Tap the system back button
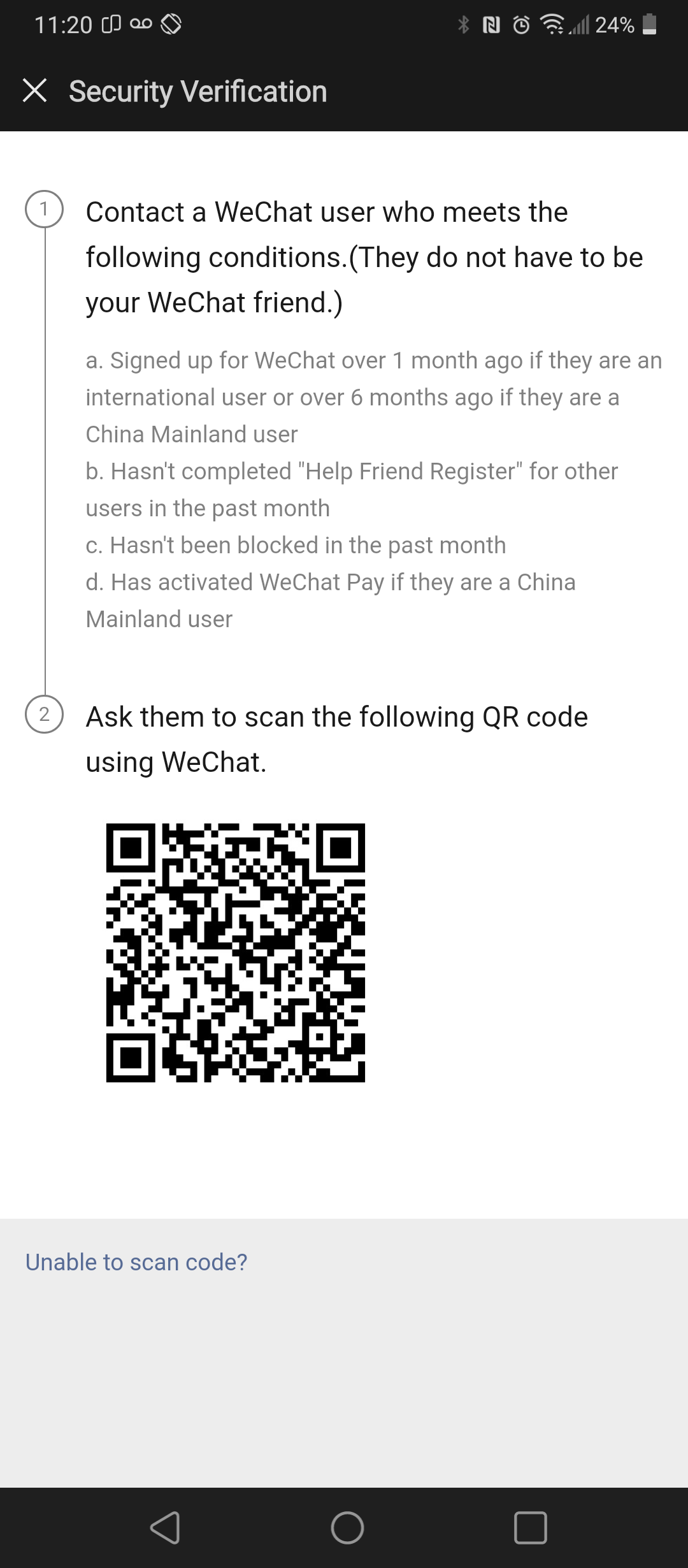Image resolution: width=688 pixels, height=1568 pixels. pyautogui.click(x=165, y=1527)
